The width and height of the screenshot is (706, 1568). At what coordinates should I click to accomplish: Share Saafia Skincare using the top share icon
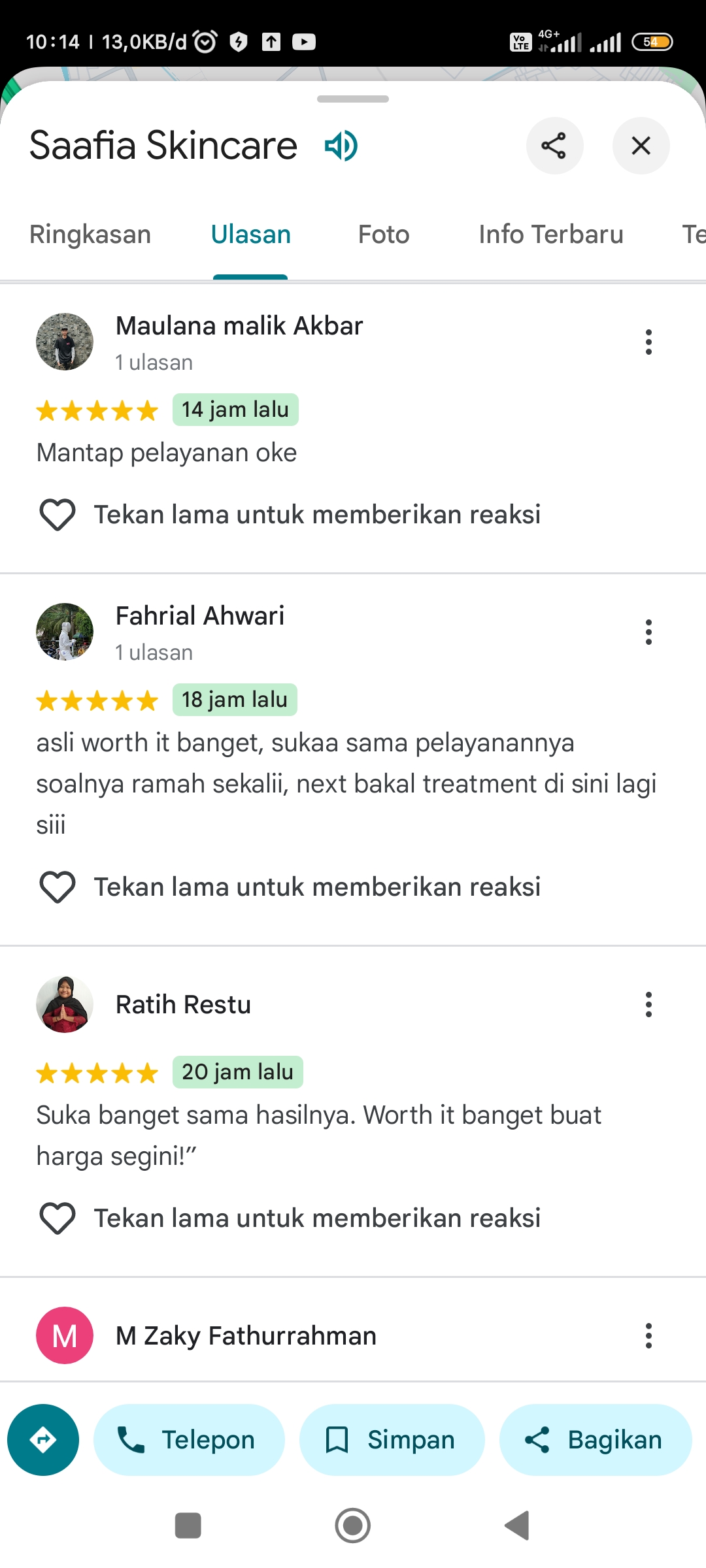(x=554, y=145)
